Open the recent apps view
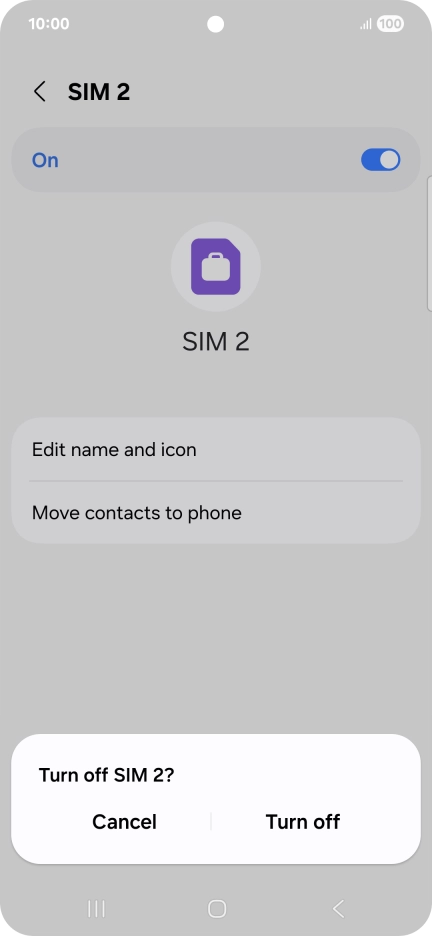Viewport: 432px width, 936px height. point(97,909)
